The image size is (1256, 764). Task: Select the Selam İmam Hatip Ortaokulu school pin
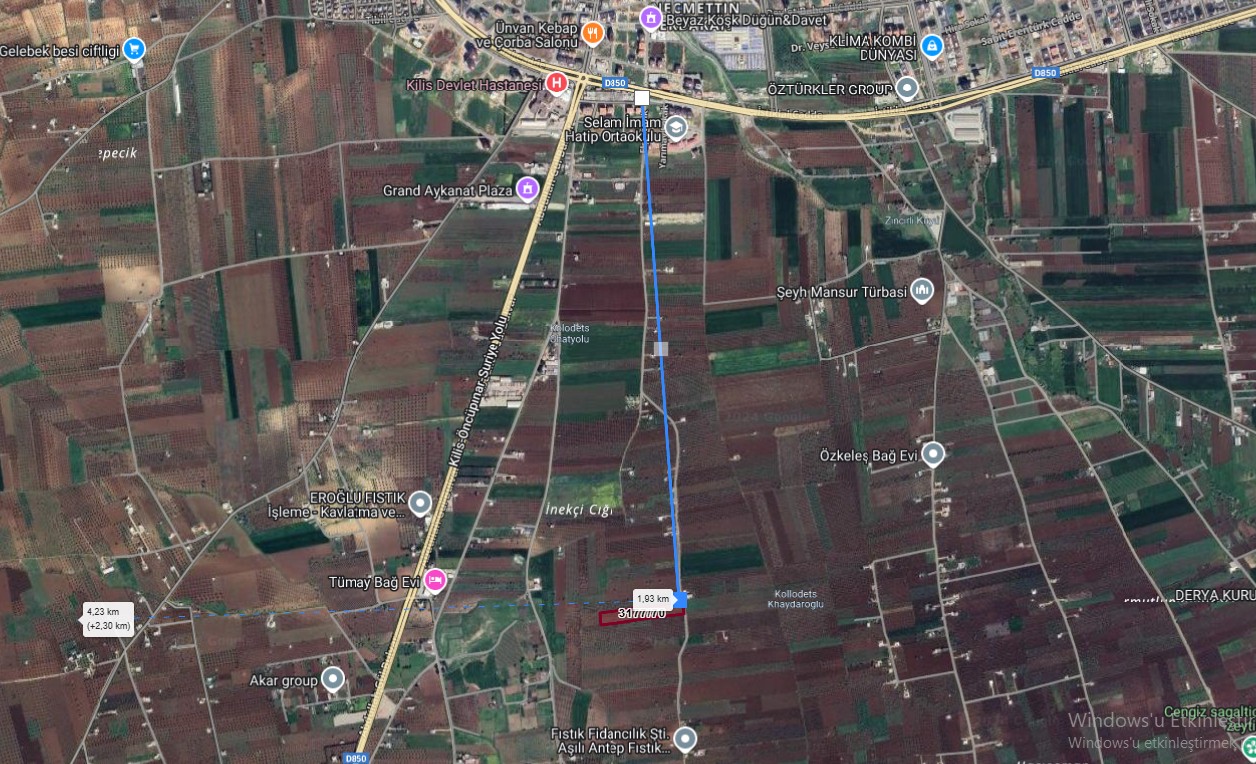point(677,127)
